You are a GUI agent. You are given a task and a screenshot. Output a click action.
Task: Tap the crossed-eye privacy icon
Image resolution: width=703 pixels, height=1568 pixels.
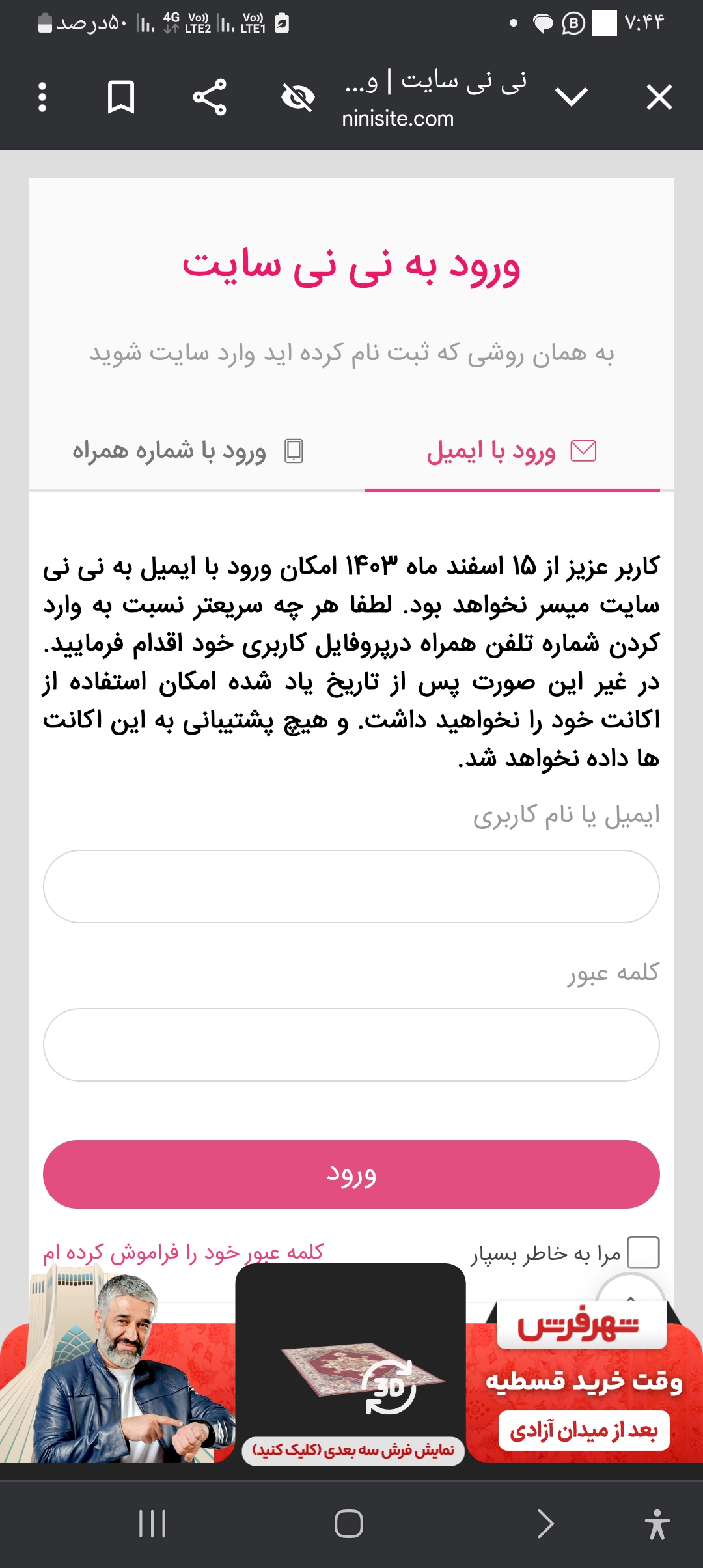coord(298,98)
